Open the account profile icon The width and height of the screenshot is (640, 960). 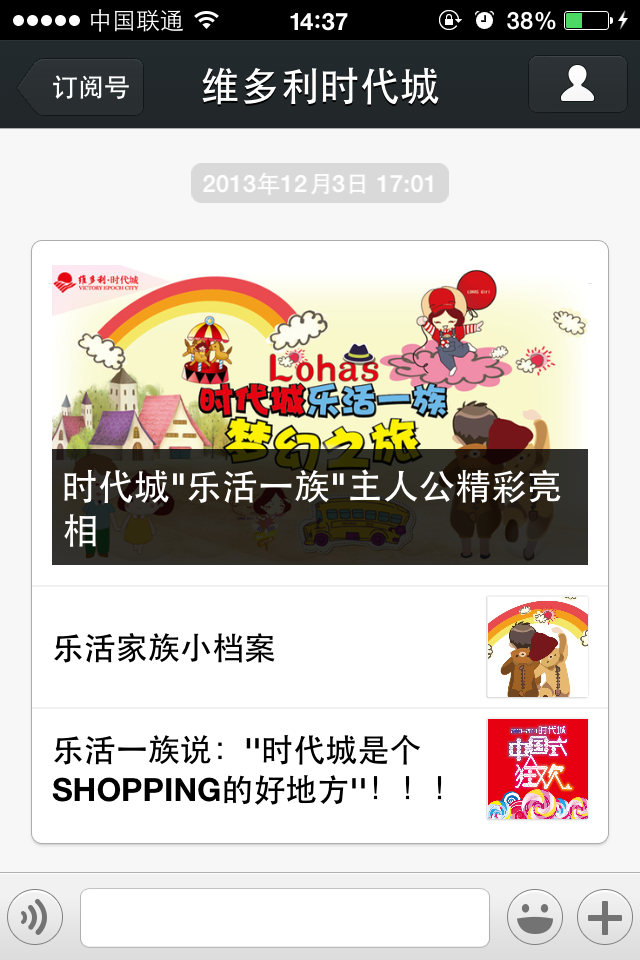pos(577,84)
